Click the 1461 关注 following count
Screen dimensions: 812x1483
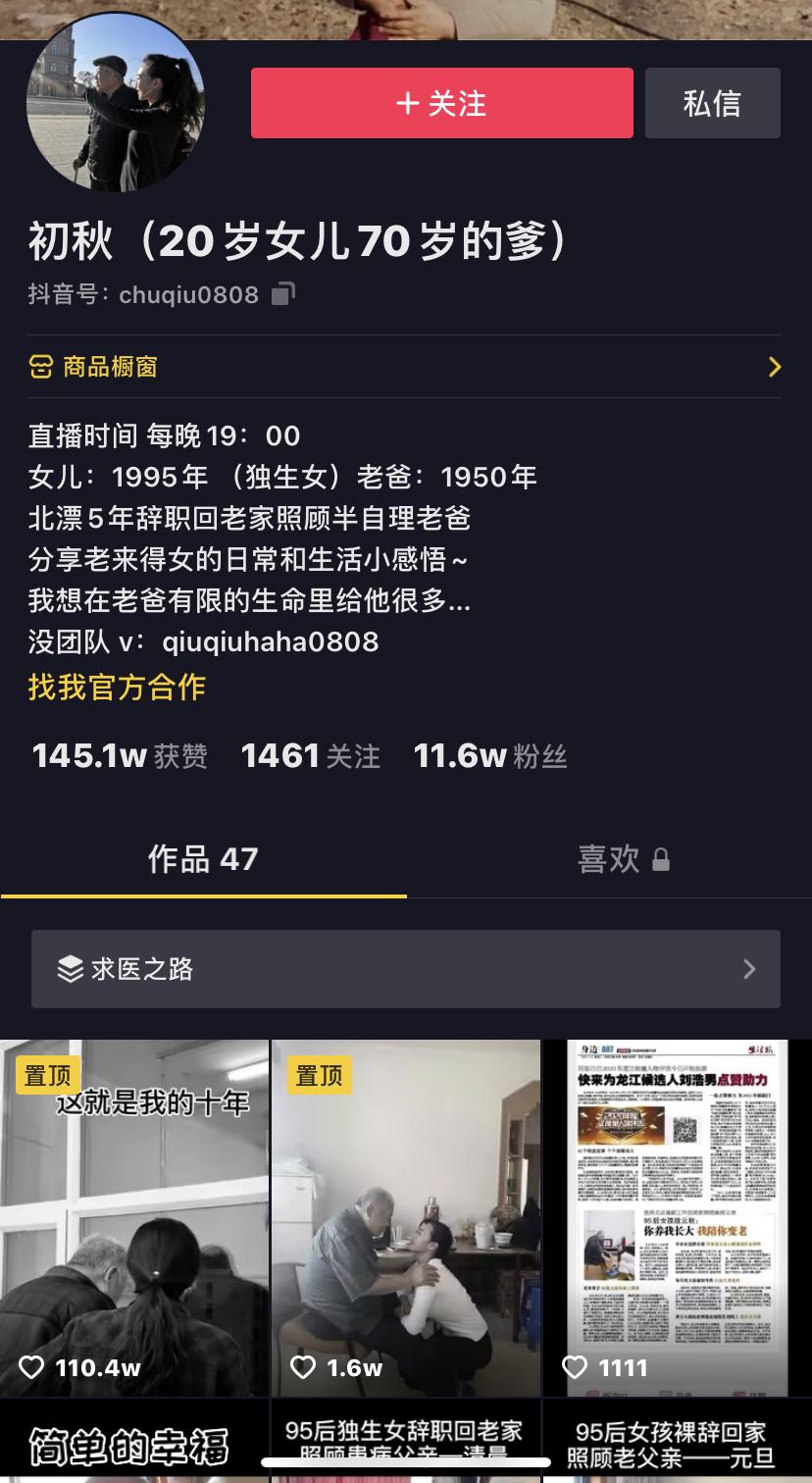(309, 755)
